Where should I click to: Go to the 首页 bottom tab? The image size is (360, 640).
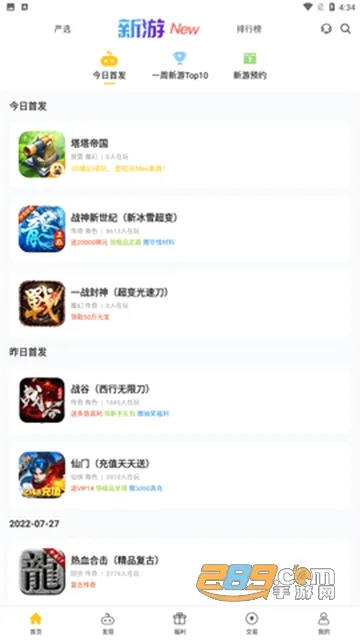pyautogui.click(x=36, y=623)
